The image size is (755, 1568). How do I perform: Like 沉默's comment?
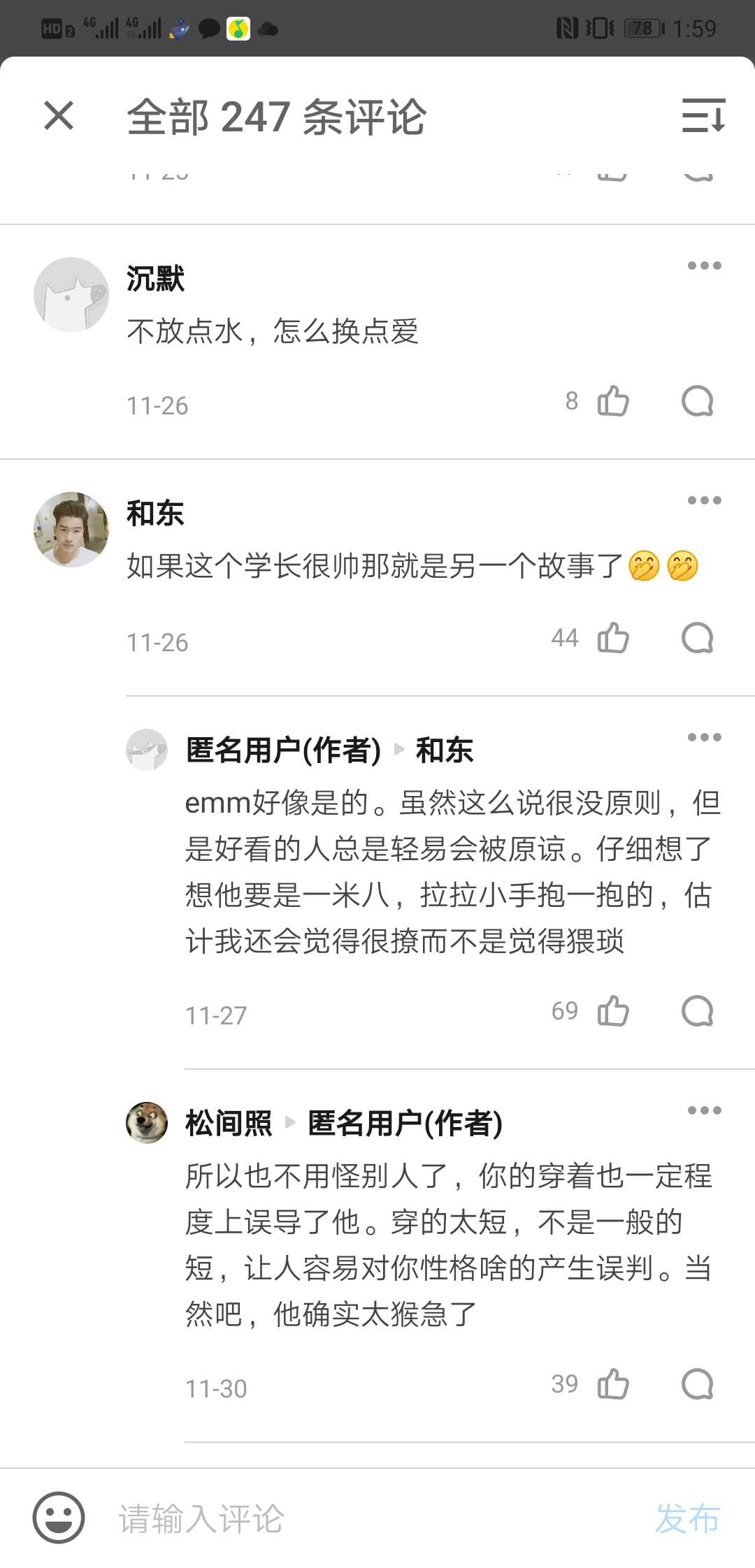click(613, 401)
